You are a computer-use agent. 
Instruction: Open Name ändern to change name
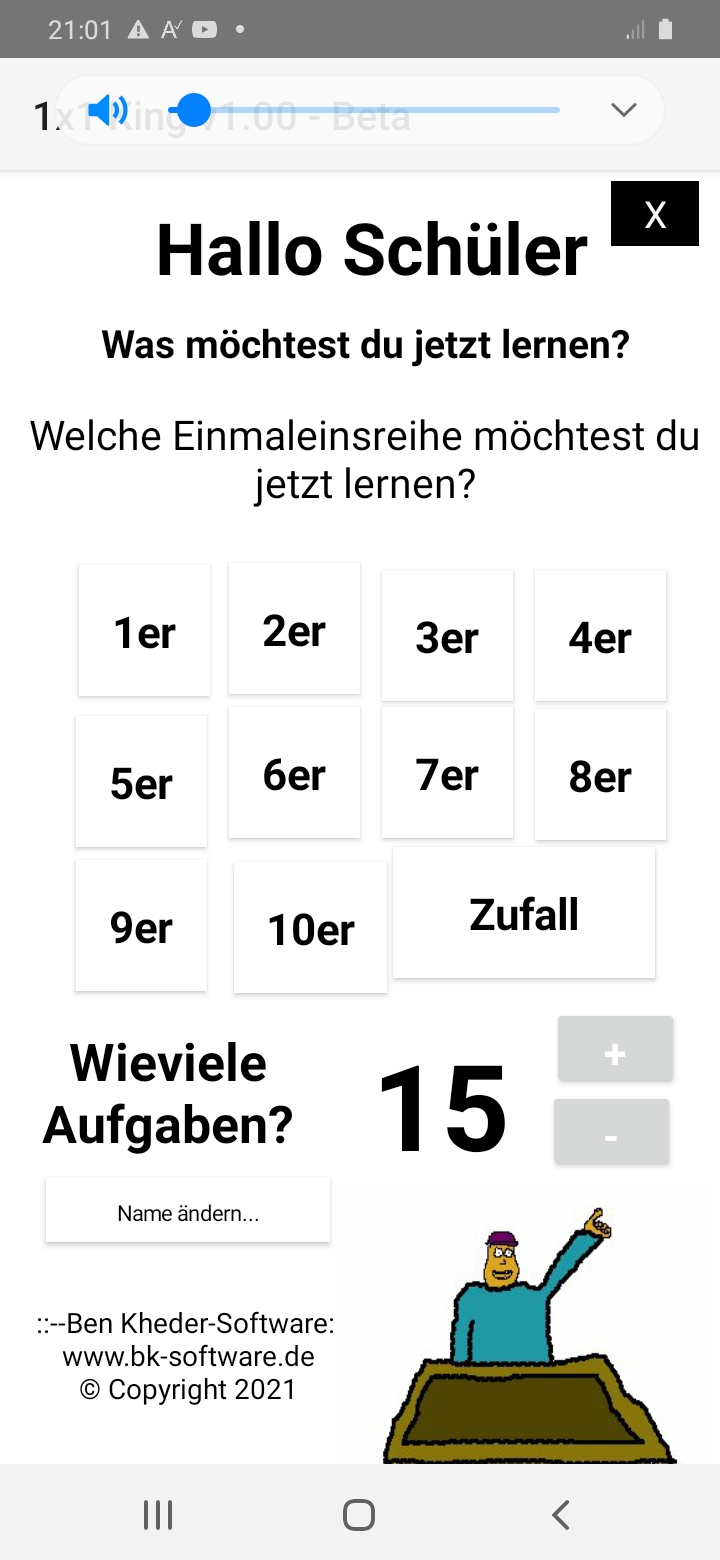[188, 1211]
